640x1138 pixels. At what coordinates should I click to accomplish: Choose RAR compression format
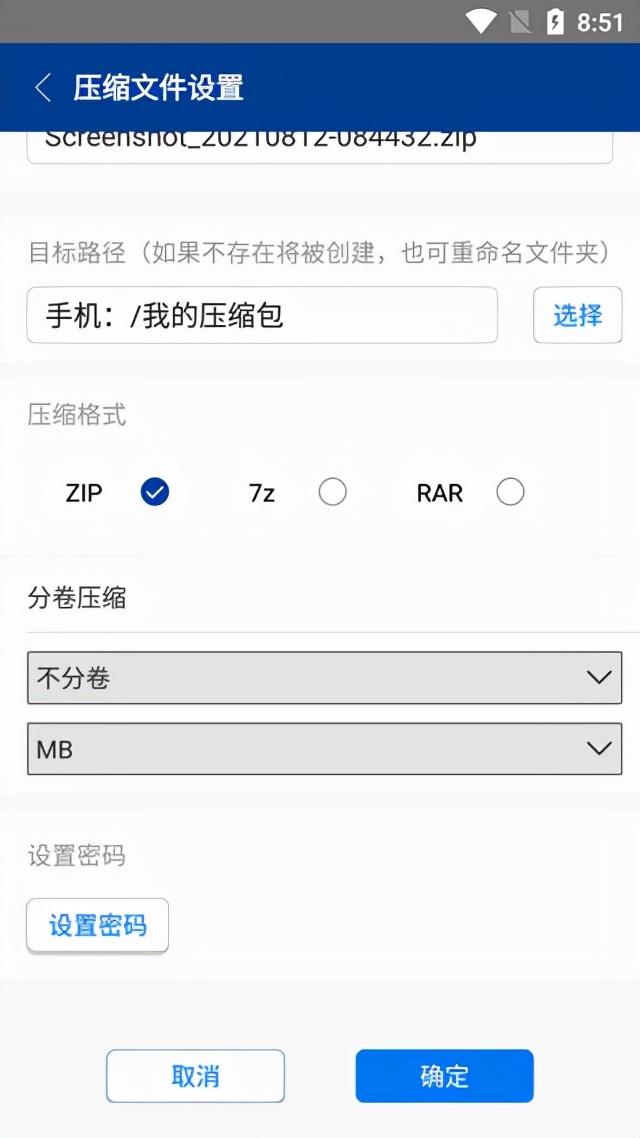(x=510, y=492)
